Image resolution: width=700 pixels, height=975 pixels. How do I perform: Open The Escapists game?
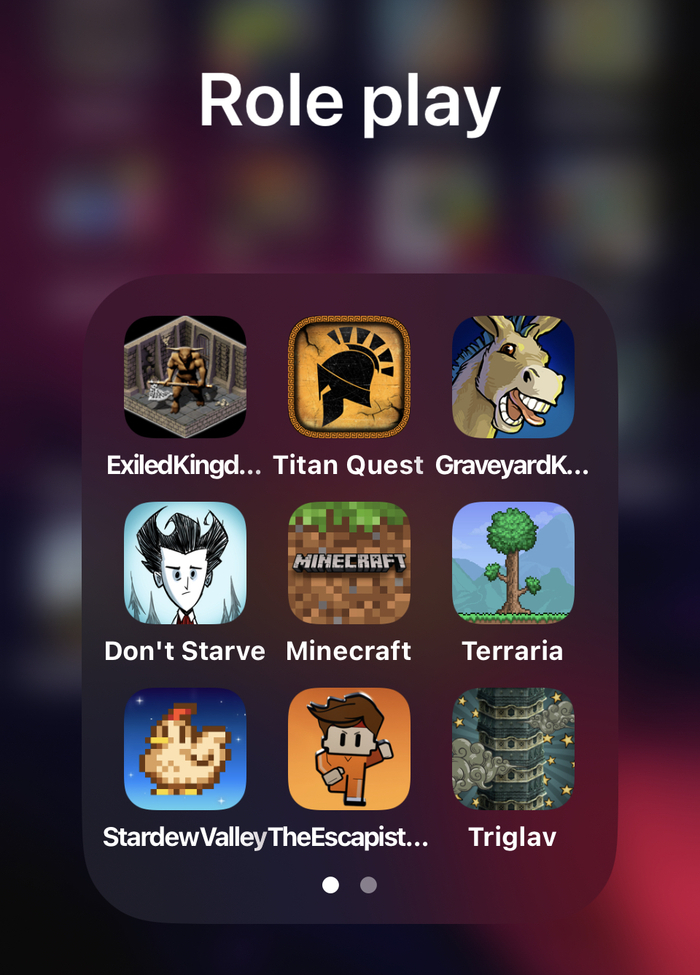[349, 749]
